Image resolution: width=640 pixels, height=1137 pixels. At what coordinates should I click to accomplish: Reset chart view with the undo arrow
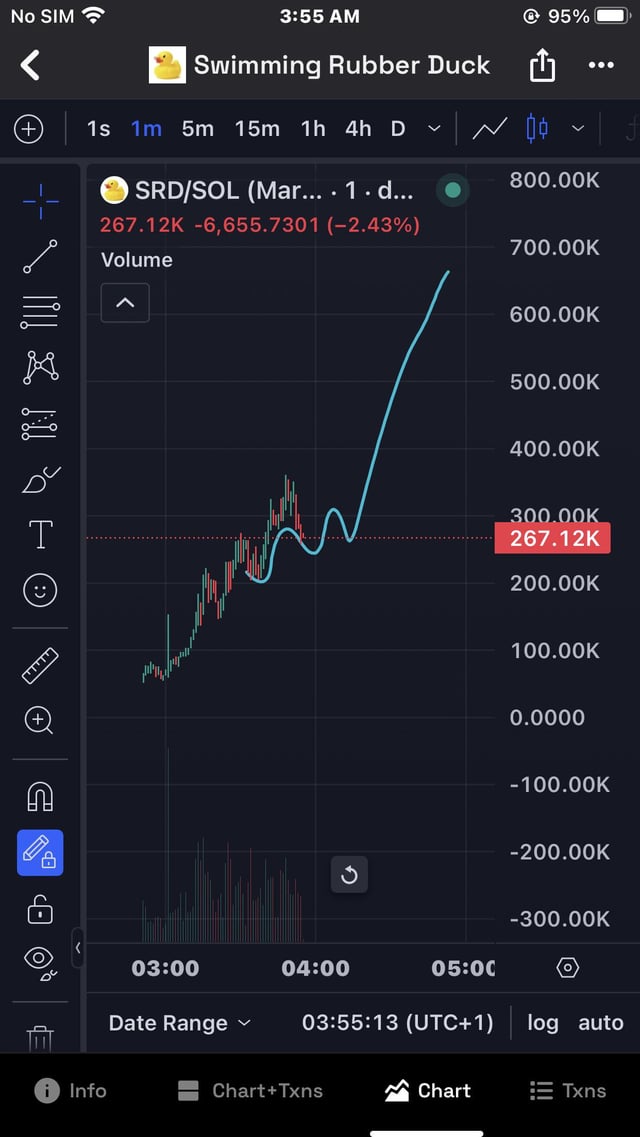click(349, 876)
